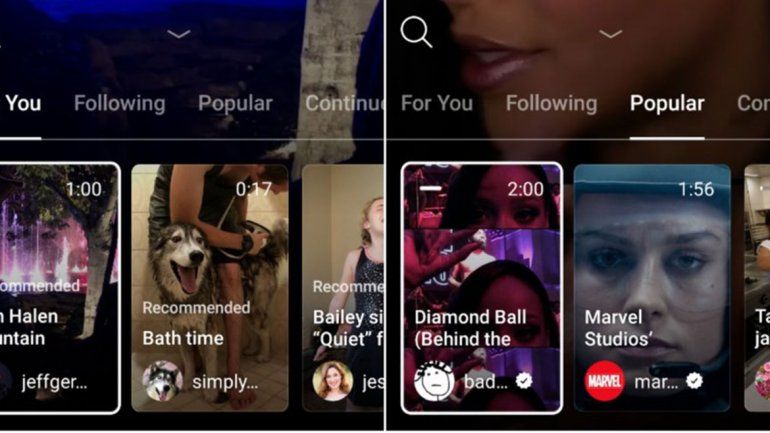This screenshot has height=433, width=770.
Task: Open the search magnifier icon
Action: [416, 32]
